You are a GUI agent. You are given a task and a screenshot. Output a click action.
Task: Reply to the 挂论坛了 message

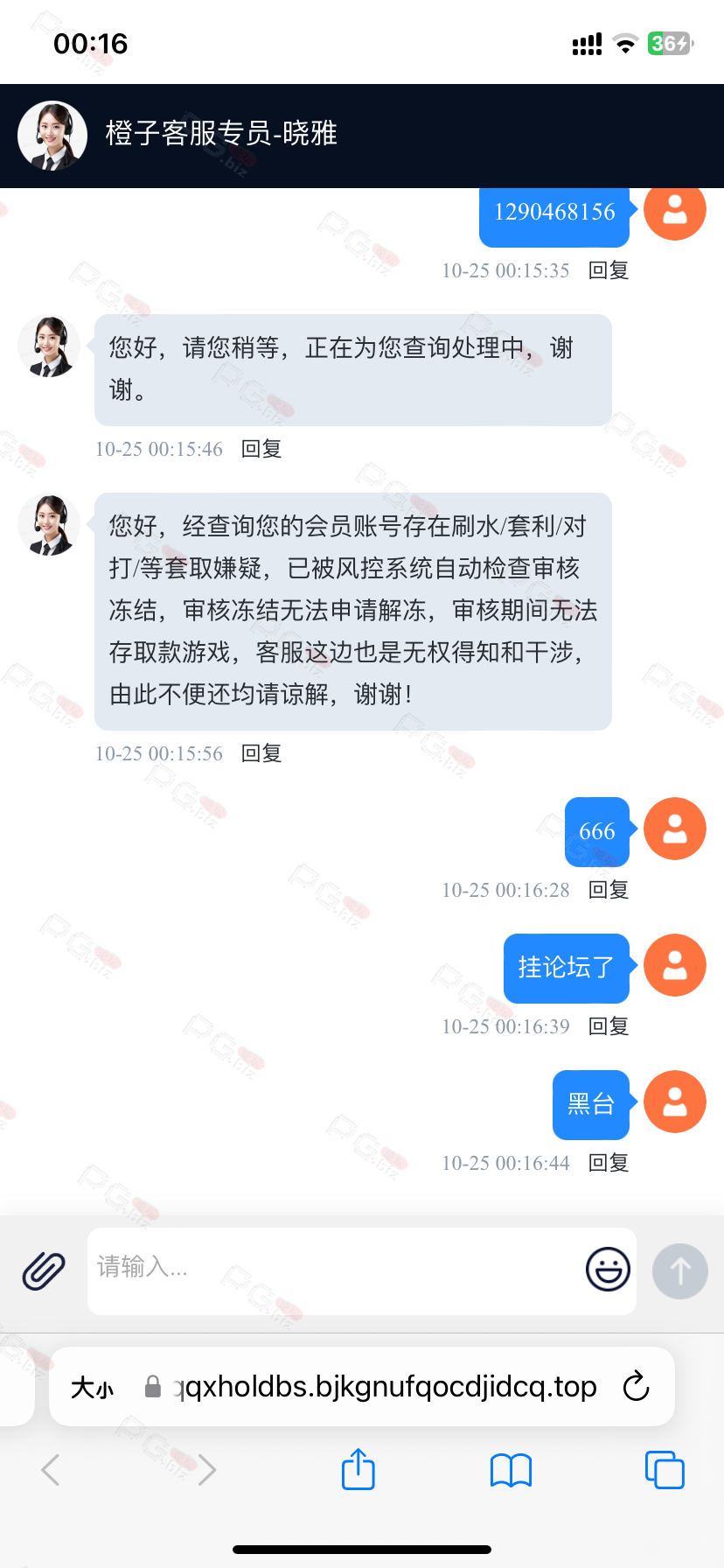click(x=609, y=1026)
